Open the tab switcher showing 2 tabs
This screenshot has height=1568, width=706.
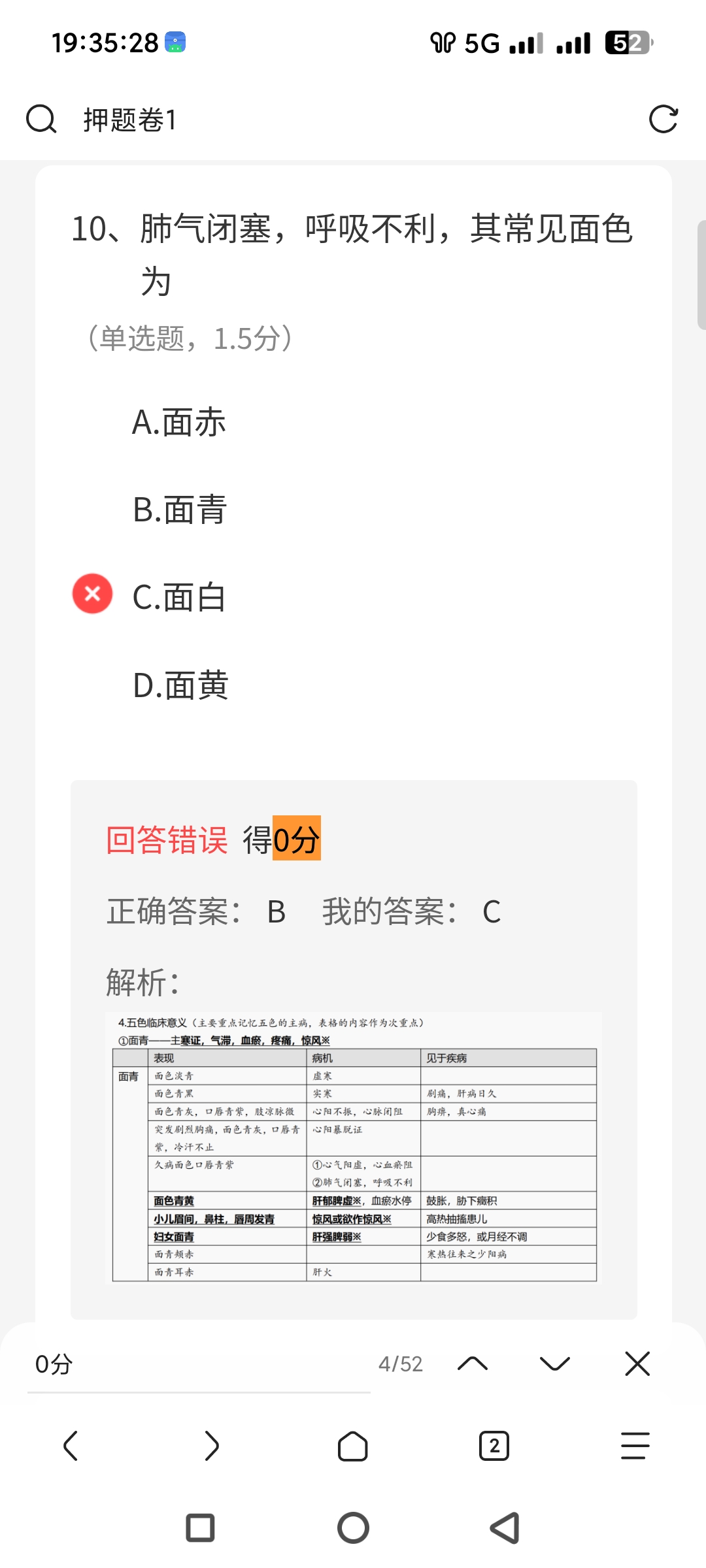tap(494, 1445)
